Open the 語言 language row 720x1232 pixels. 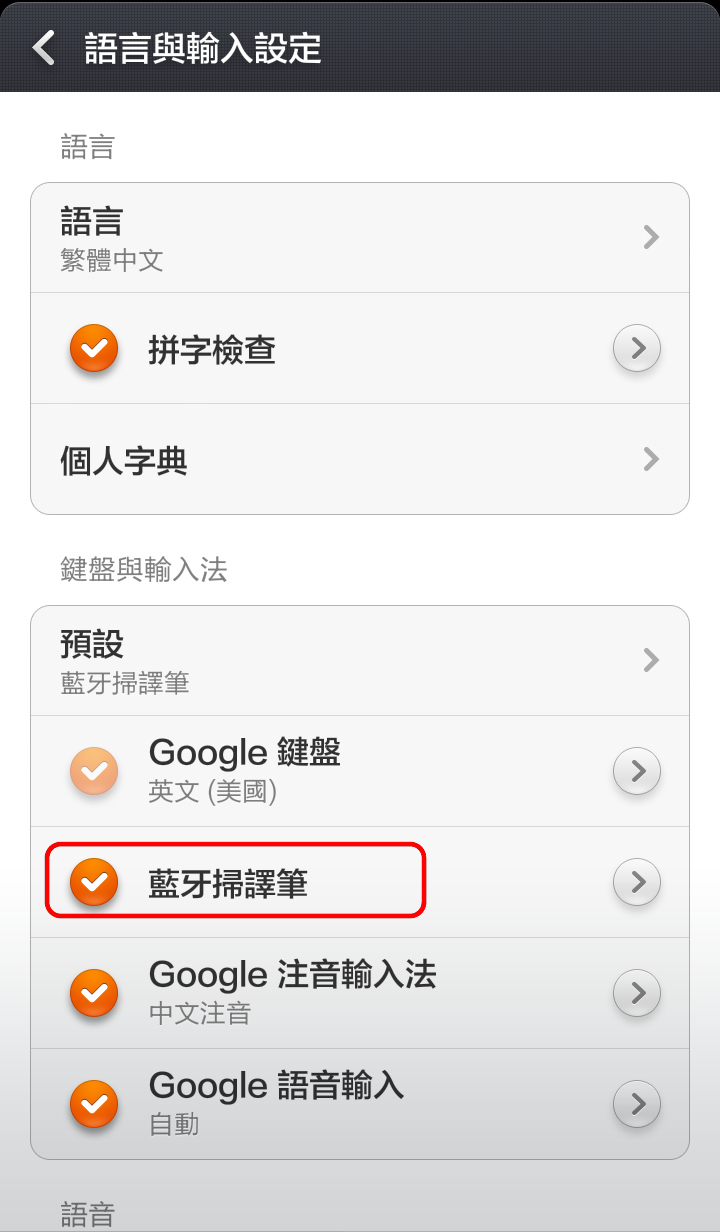click(360, 238)
